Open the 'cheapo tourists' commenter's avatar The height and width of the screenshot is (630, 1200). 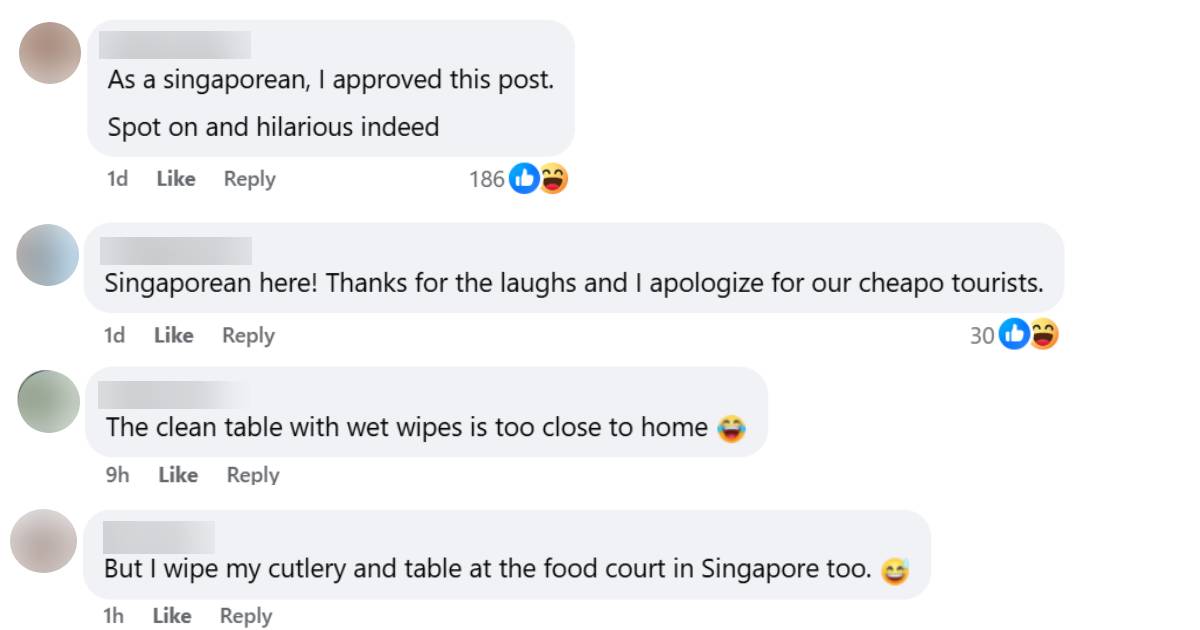click(x=48, y=255)
